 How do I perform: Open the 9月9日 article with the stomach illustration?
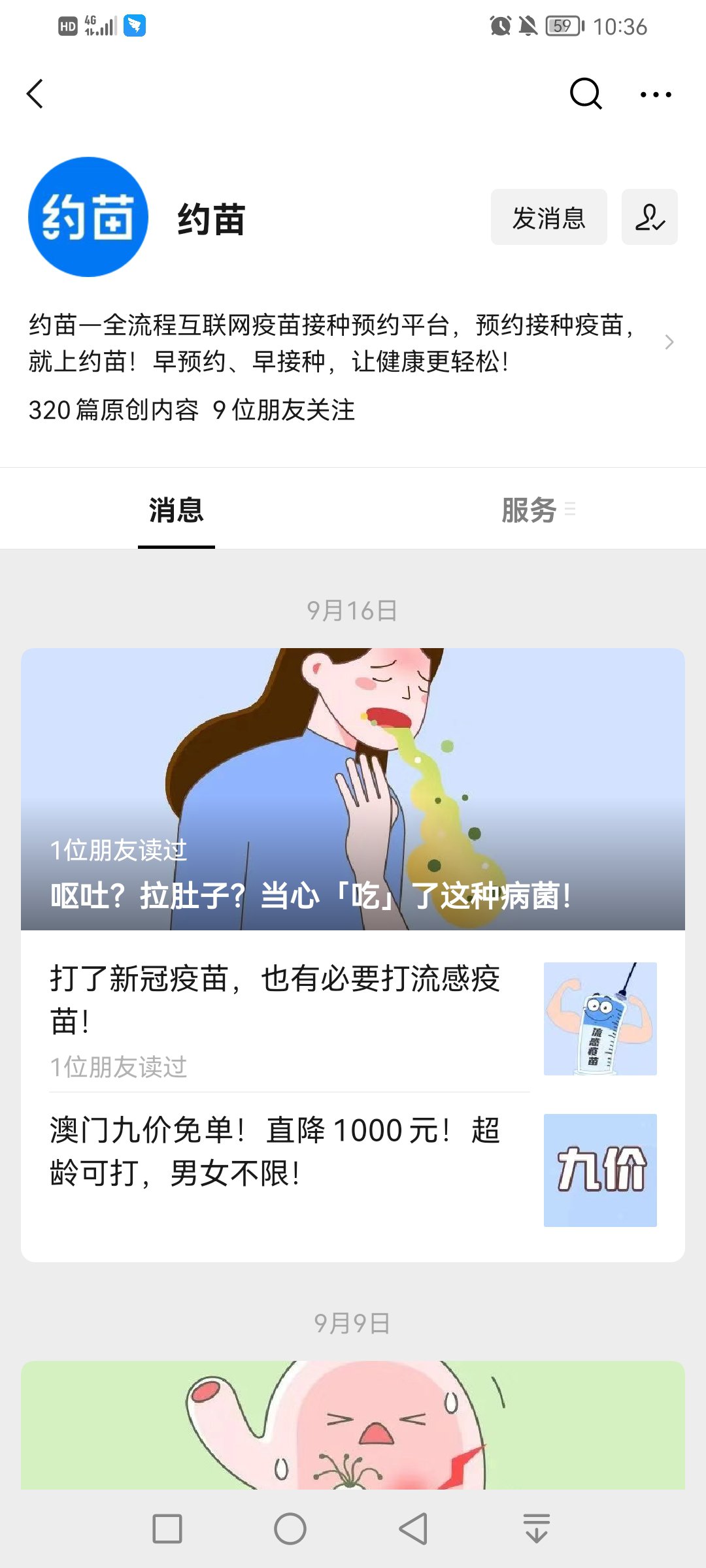(x=353, y=1424)
